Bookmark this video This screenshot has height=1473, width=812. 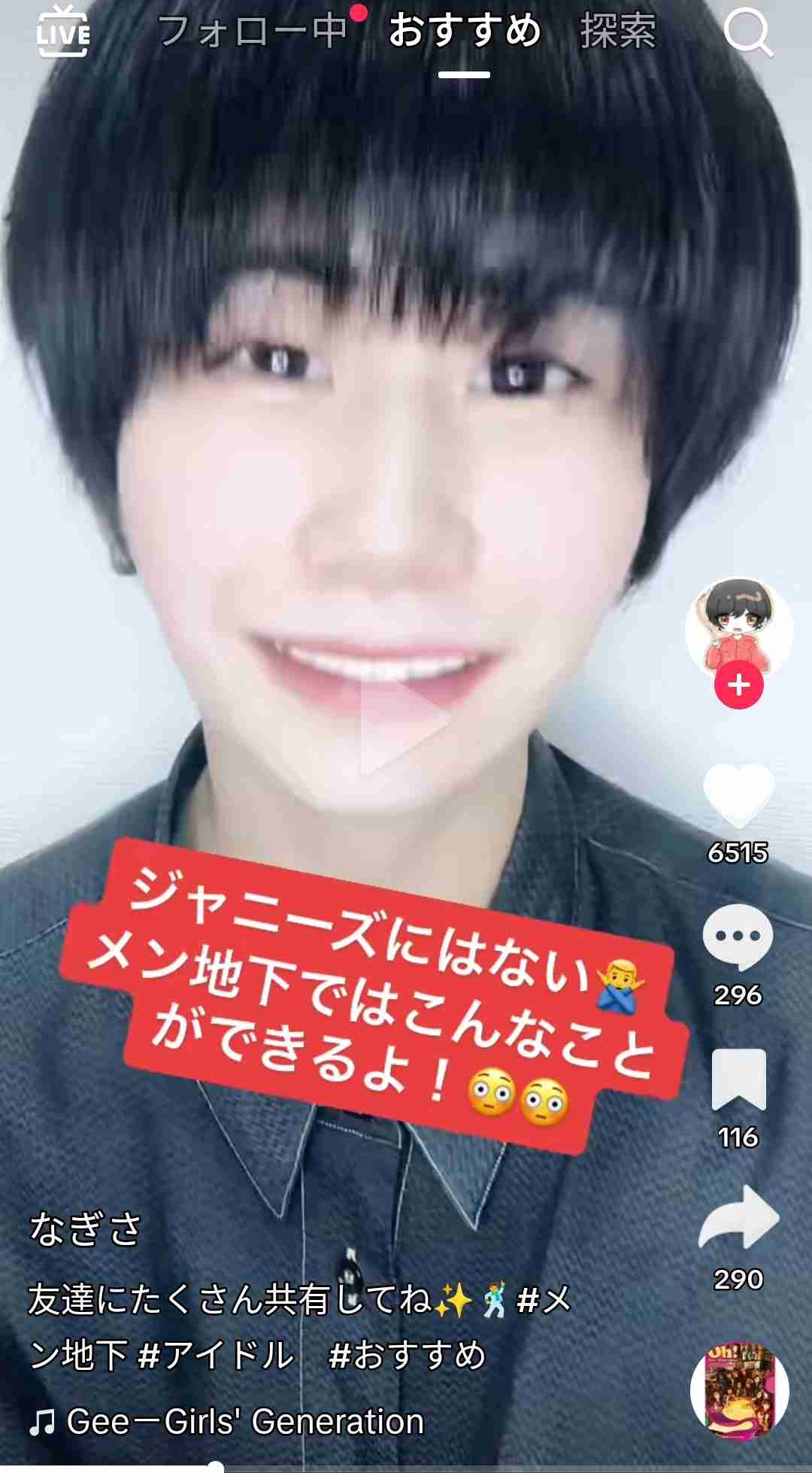click(x=738, y=1080)
